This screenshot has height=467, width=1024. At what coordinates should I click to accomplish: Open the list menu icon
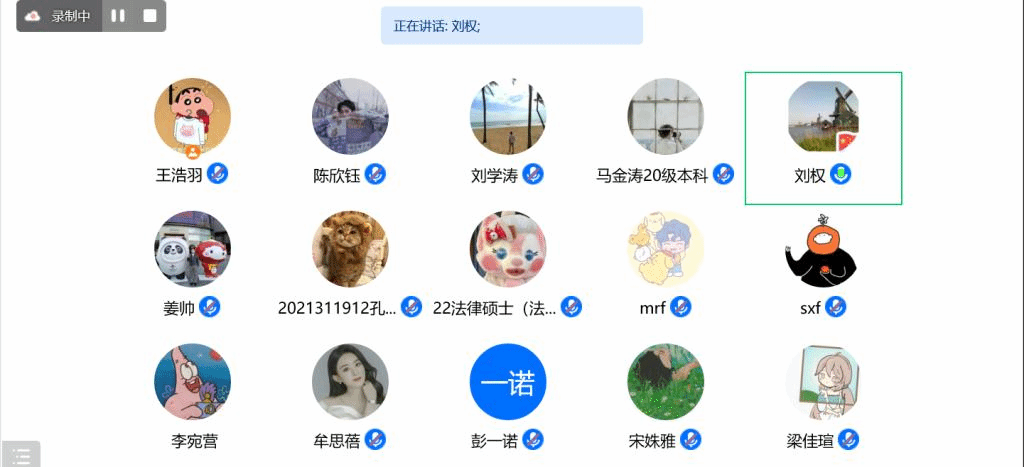pyautogui.click(x=21, y=455)
